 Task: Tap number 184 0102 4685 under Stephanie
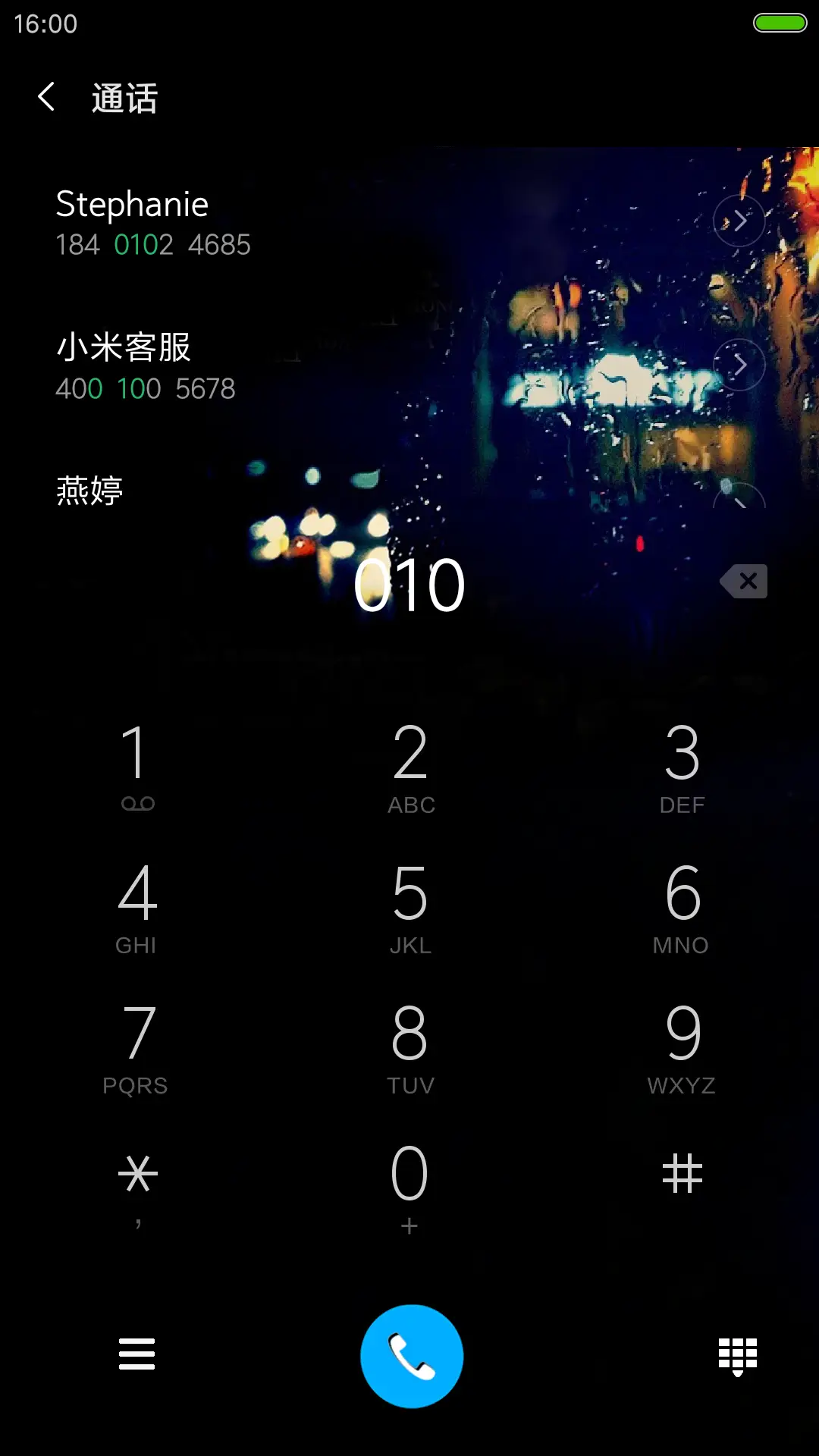pyautogui.click(x=152, y=244)
